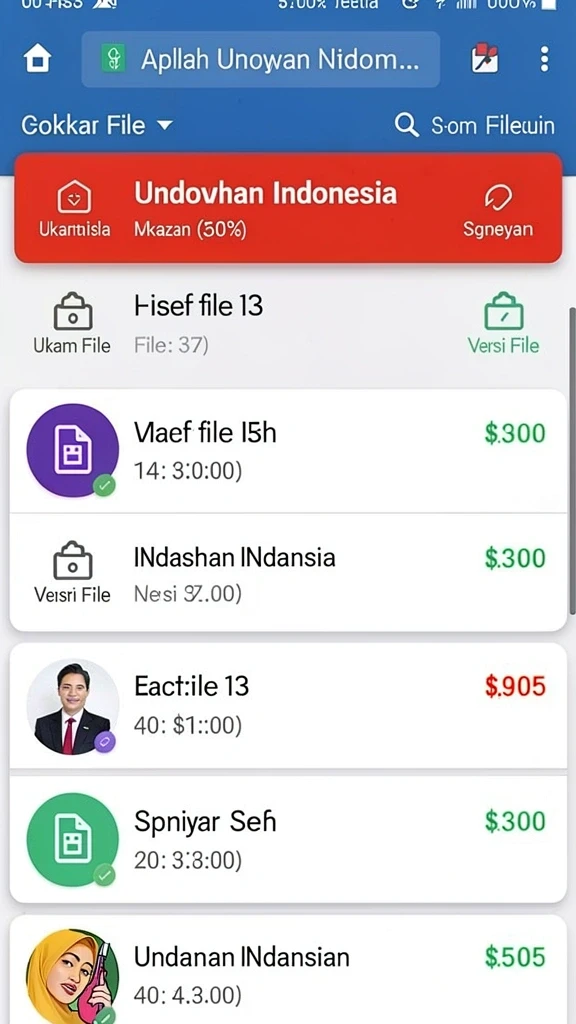Expand the Gokkar File dropdown
This screenshot has width=576, height=1024.
click(x=97, y=124)
